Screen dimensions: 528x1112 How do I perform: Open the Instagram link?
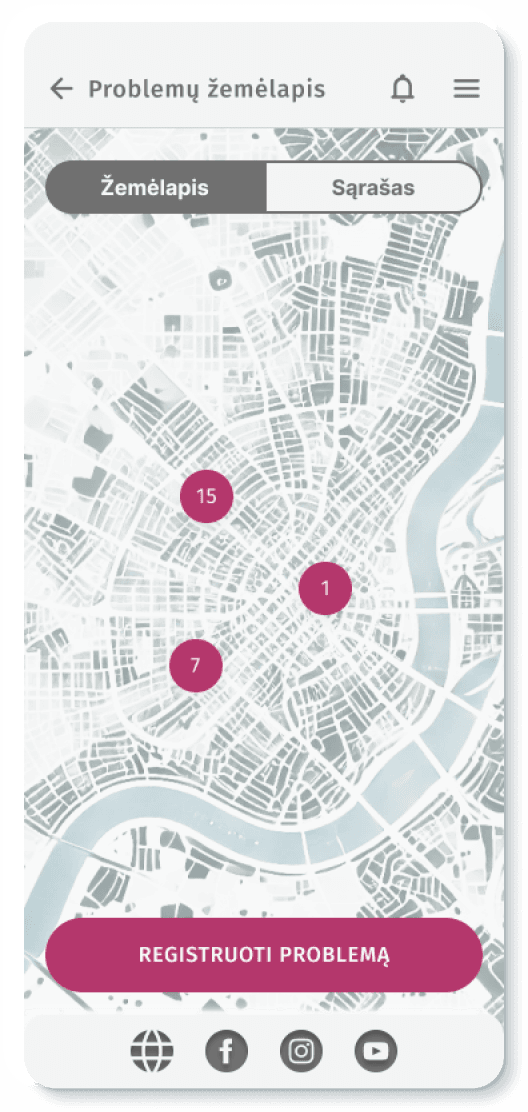point(301,1051)
